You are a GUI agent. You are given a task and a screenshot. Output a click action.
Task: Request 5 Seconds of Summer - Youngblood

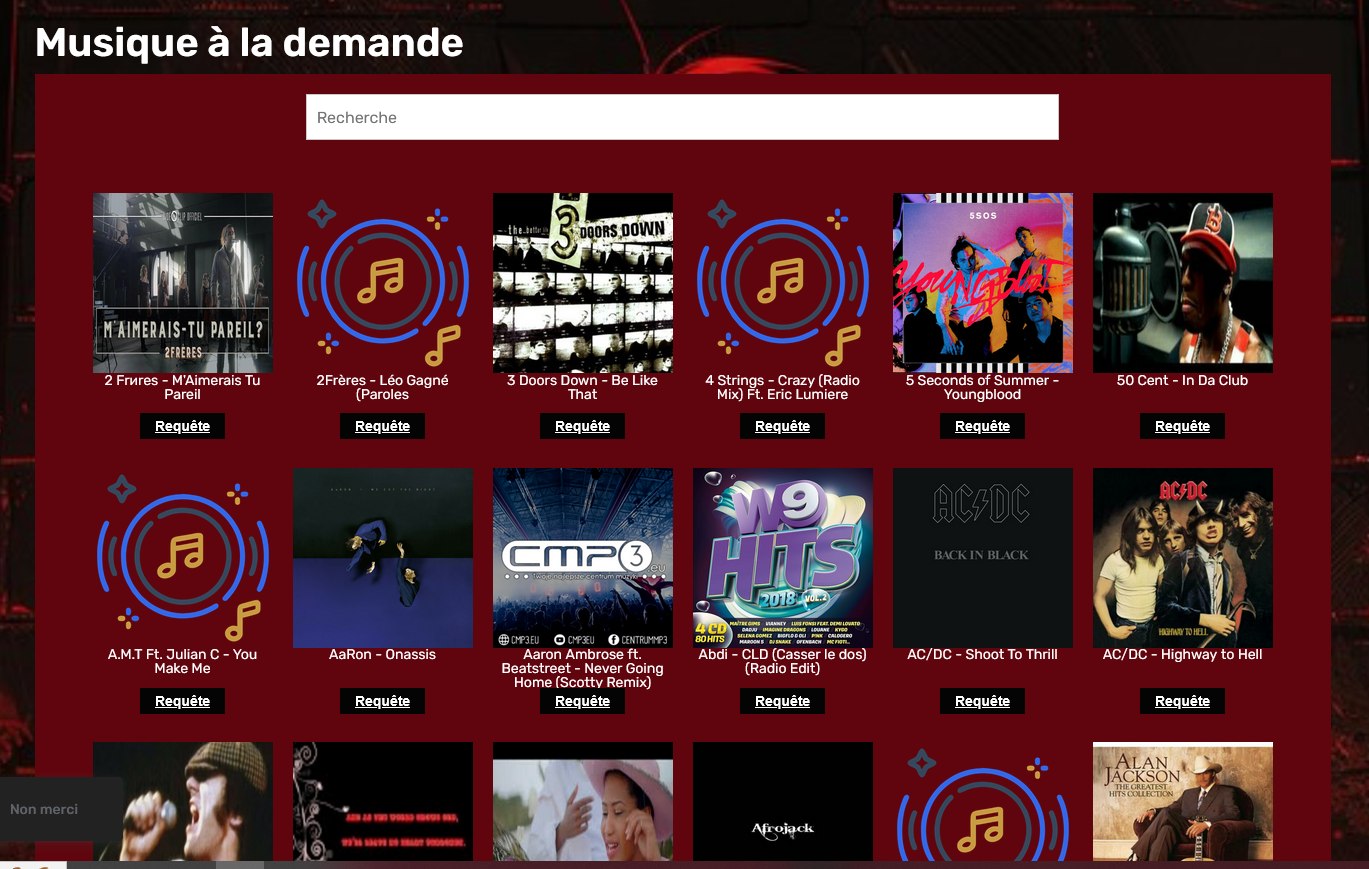click(x=982, y=426)
